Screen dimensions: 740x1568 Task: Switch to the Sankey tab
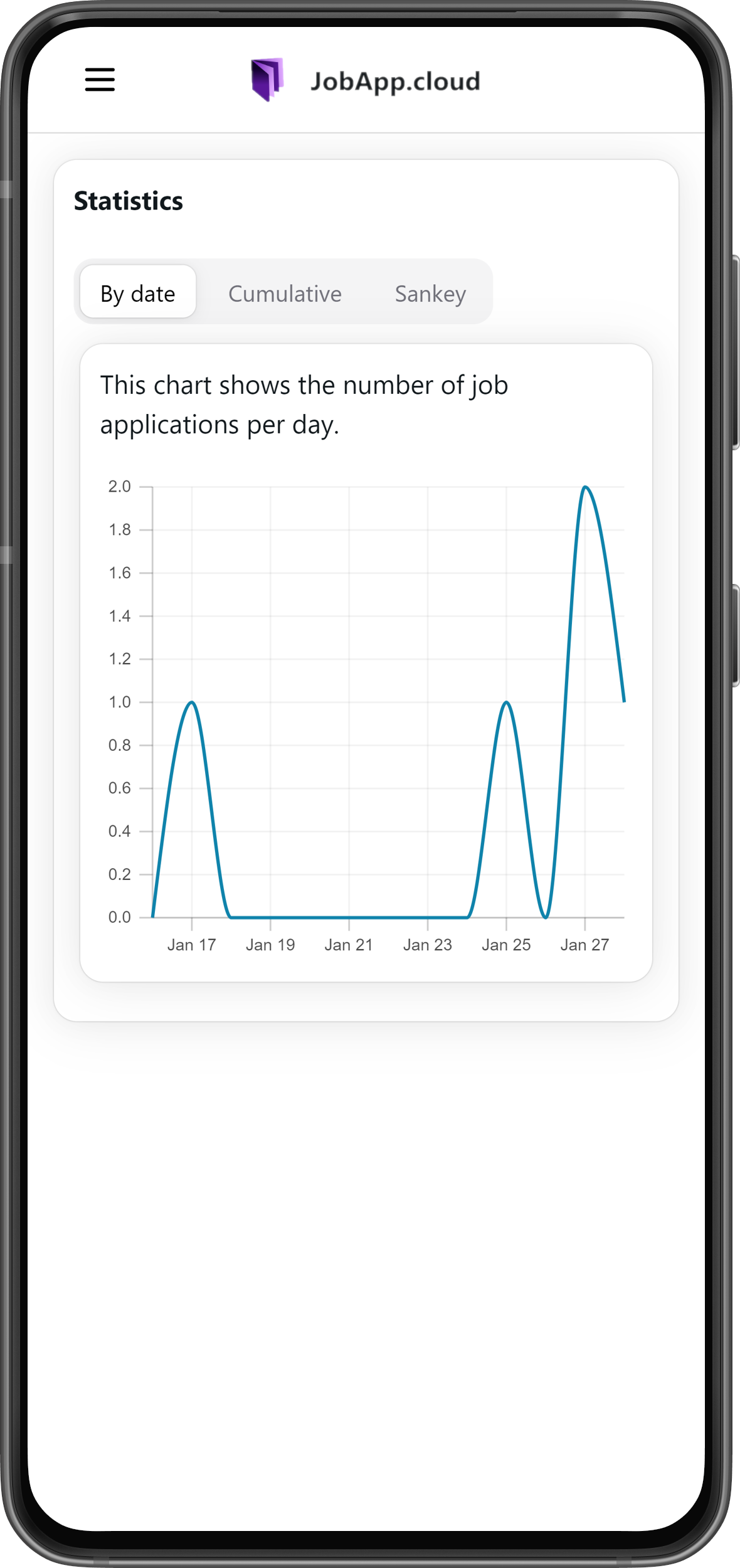click(x=430, y=293)
